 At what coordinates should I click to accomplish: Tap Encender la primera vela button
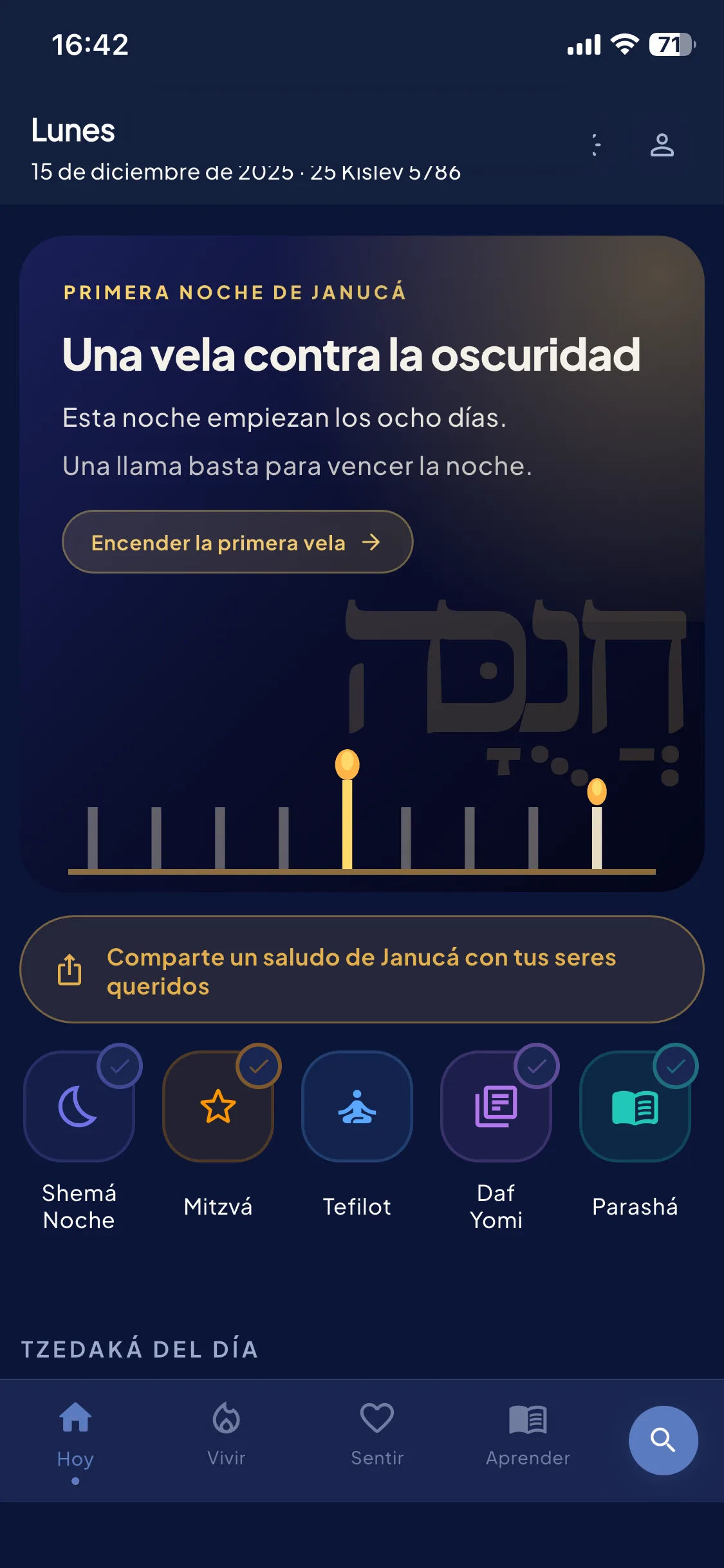pyautogui.click(x=237, y=542)
